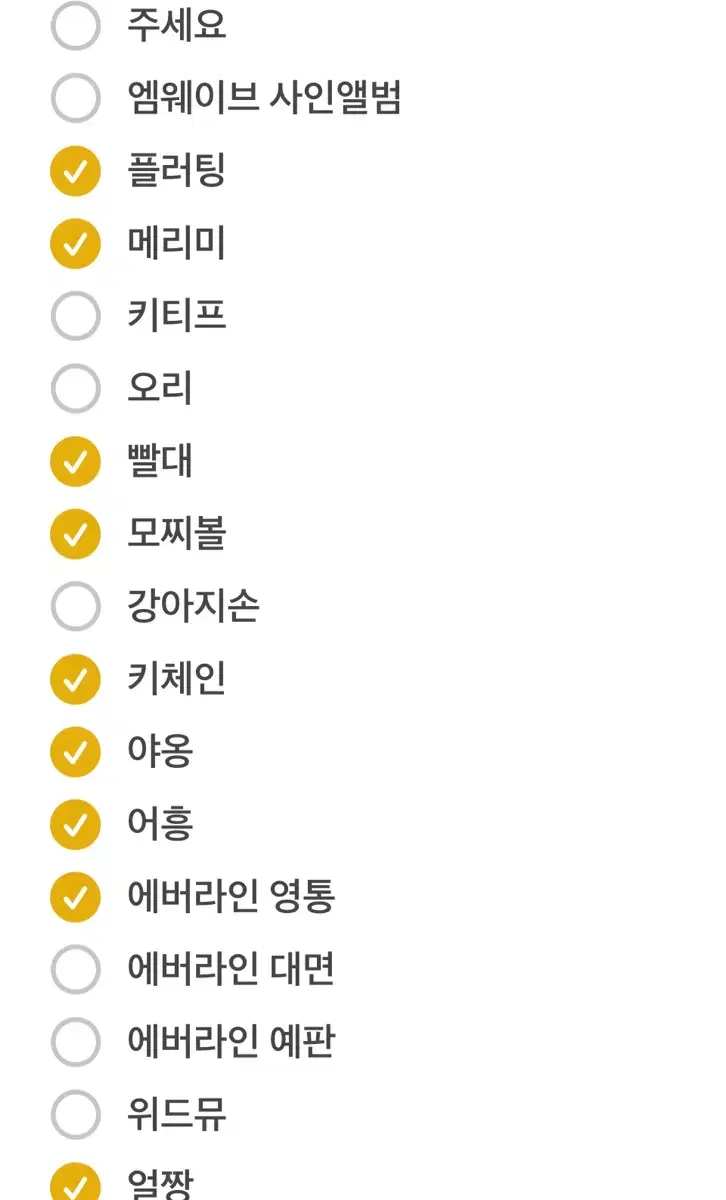The width and height of the screenshot is (726, 1200).
Task: Check the 강아지손 checkbox
Action: (x=75, y=605)
